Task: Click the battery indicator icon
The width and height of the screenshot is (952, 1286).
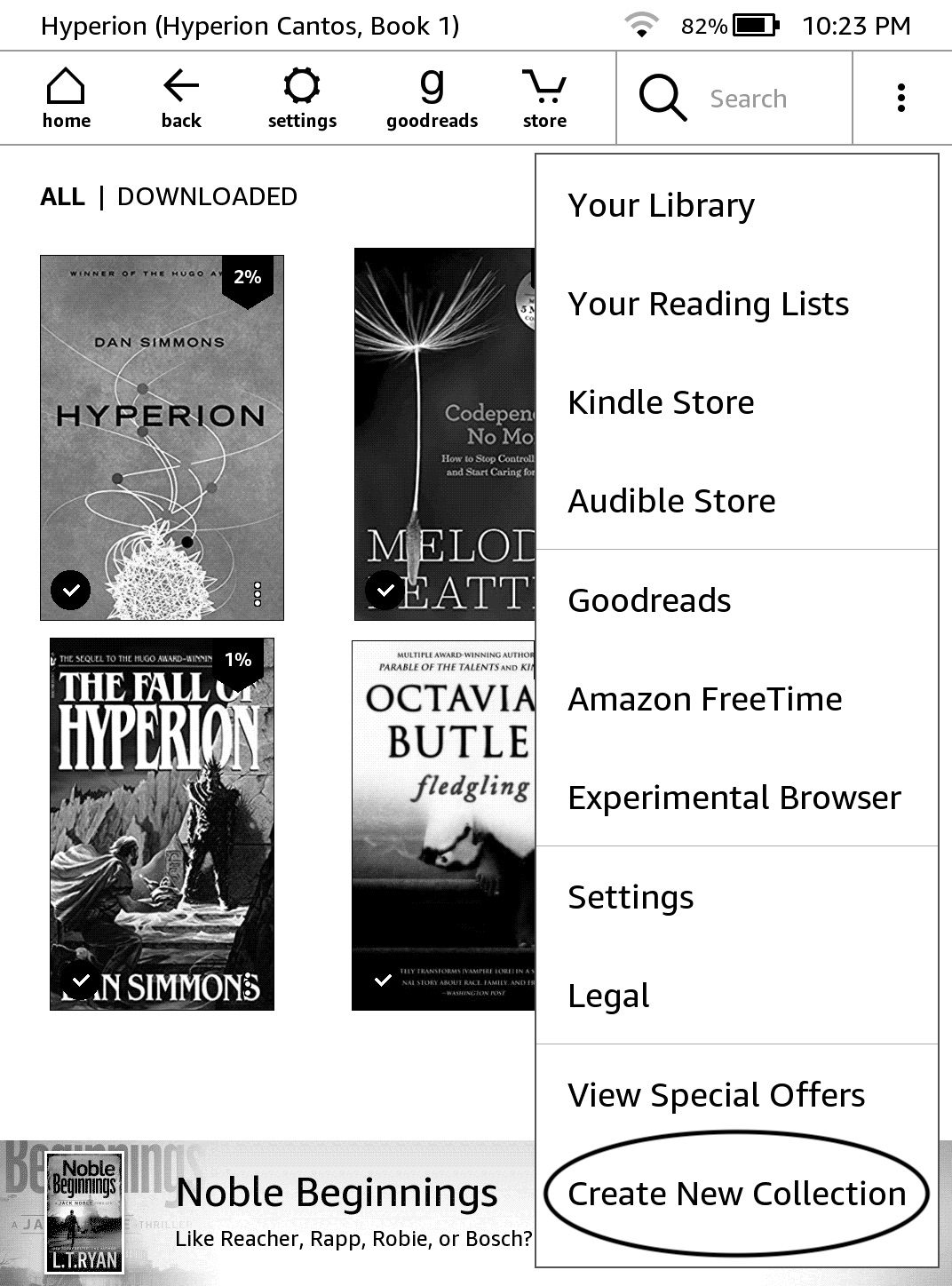Action: click(x=754, y=26)
